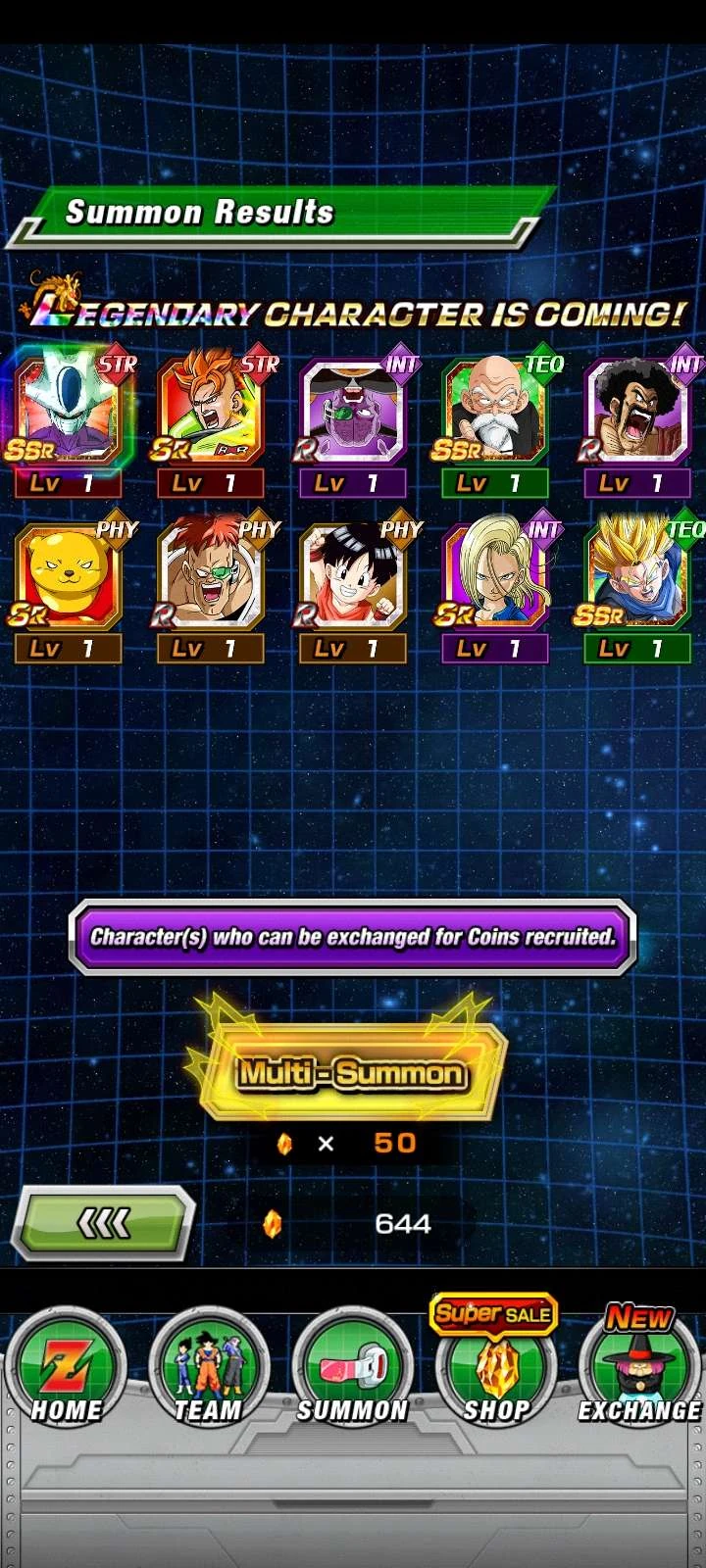Go back with the green arrow button
Viewport: 706px width, 1568px height.
(103, 1223)
